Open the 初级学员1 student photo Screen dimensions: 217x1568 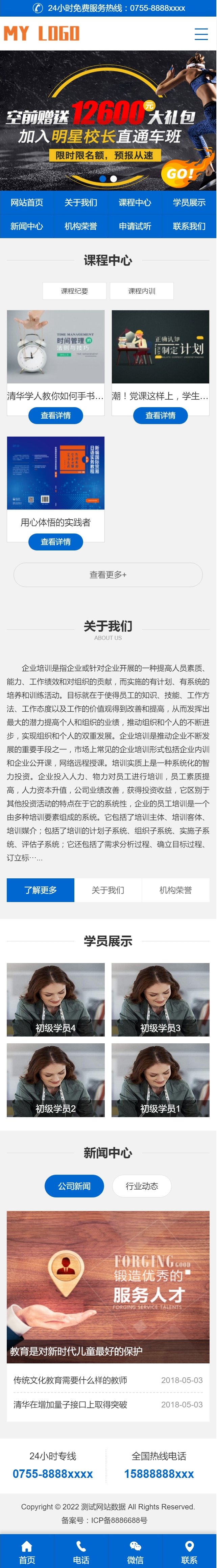click(161, 1080)
